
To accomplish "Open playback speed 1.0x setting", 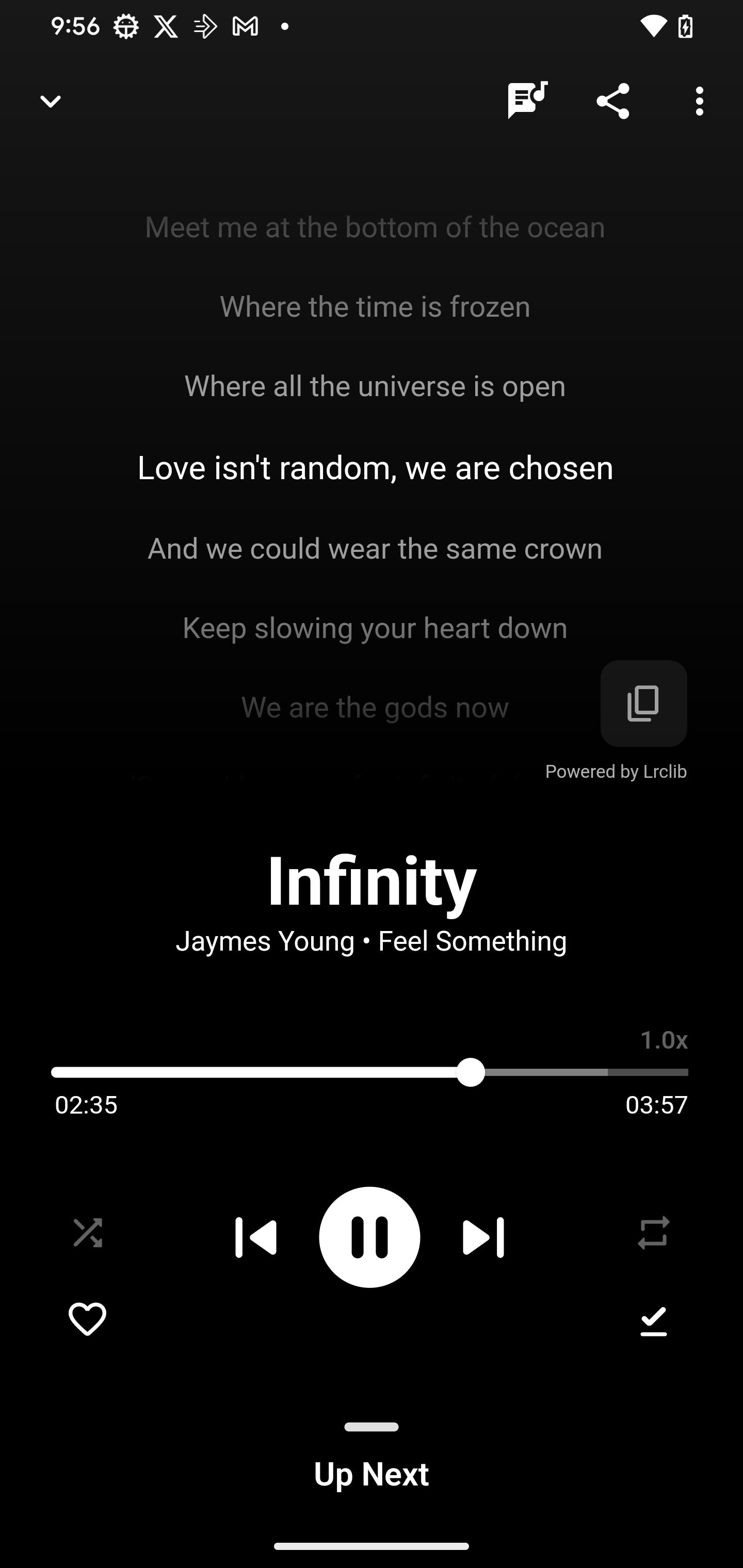I will pos(663,1040).
